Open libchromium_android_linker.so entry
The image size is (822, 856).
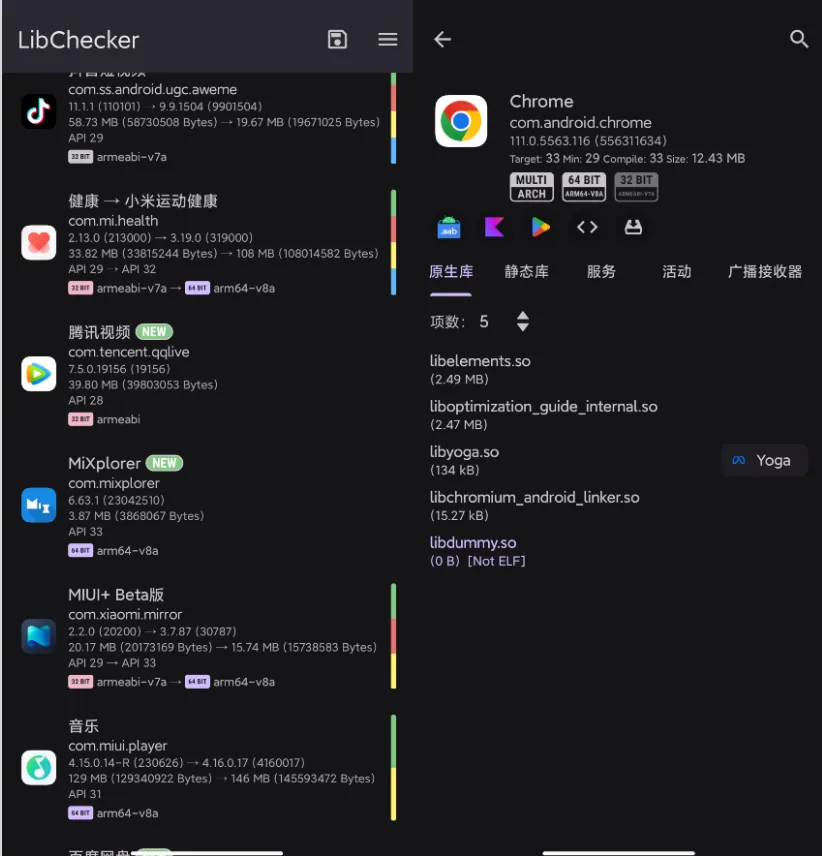[534, 505]
